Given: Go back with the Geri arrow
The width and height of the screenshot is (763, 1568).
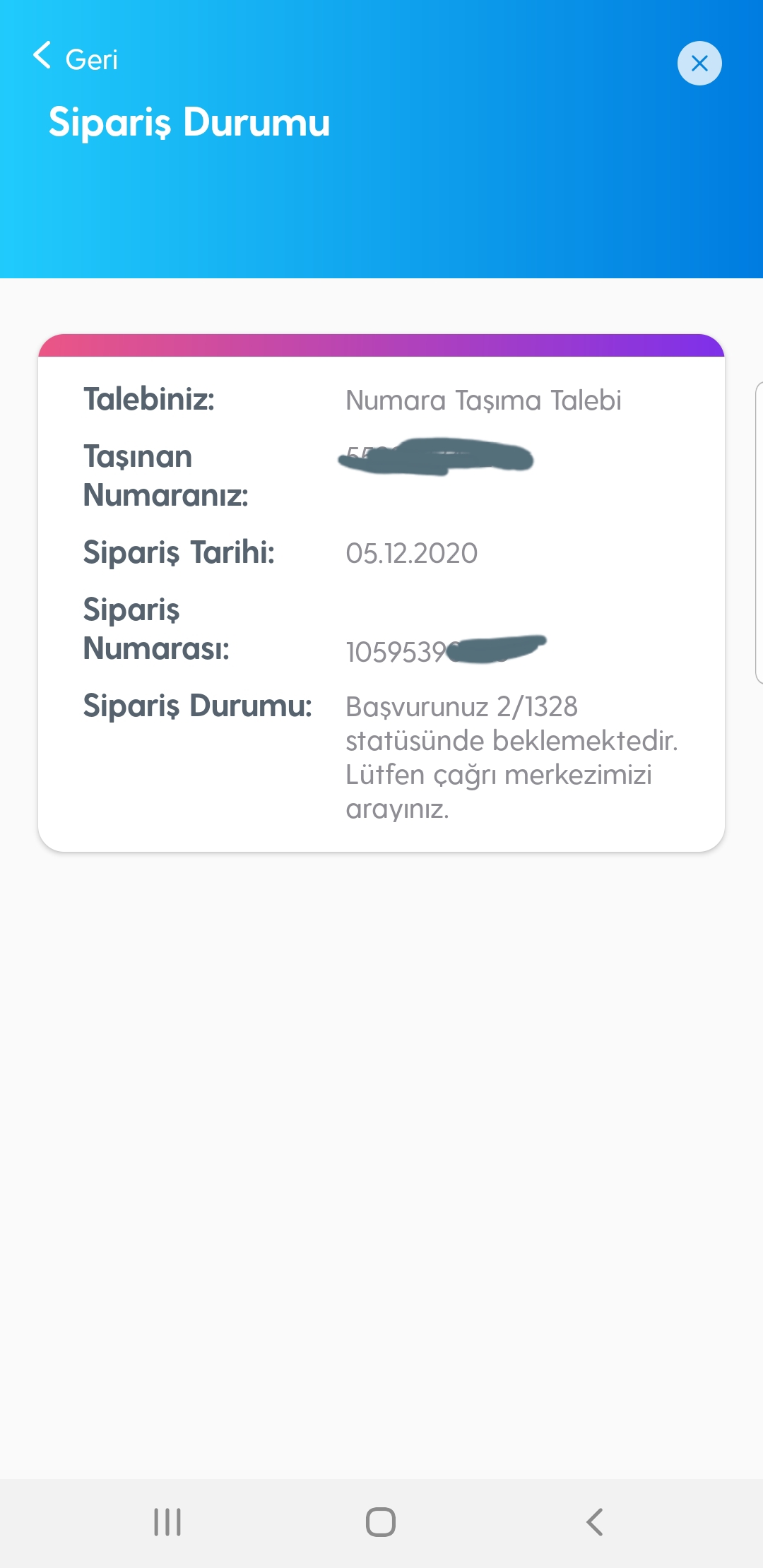Looking at the screenshot, I should click(75, 58).
